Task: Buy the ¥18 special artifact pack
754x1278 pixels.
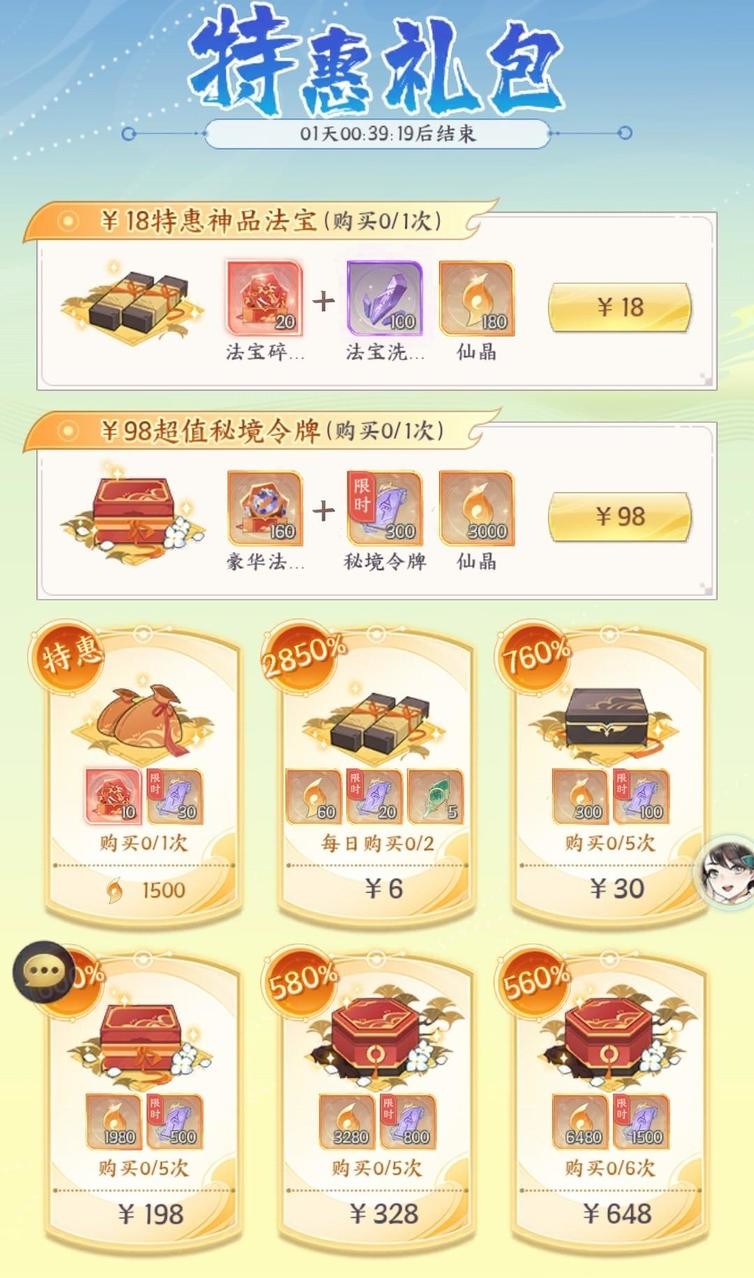Action: pos(619,307)
